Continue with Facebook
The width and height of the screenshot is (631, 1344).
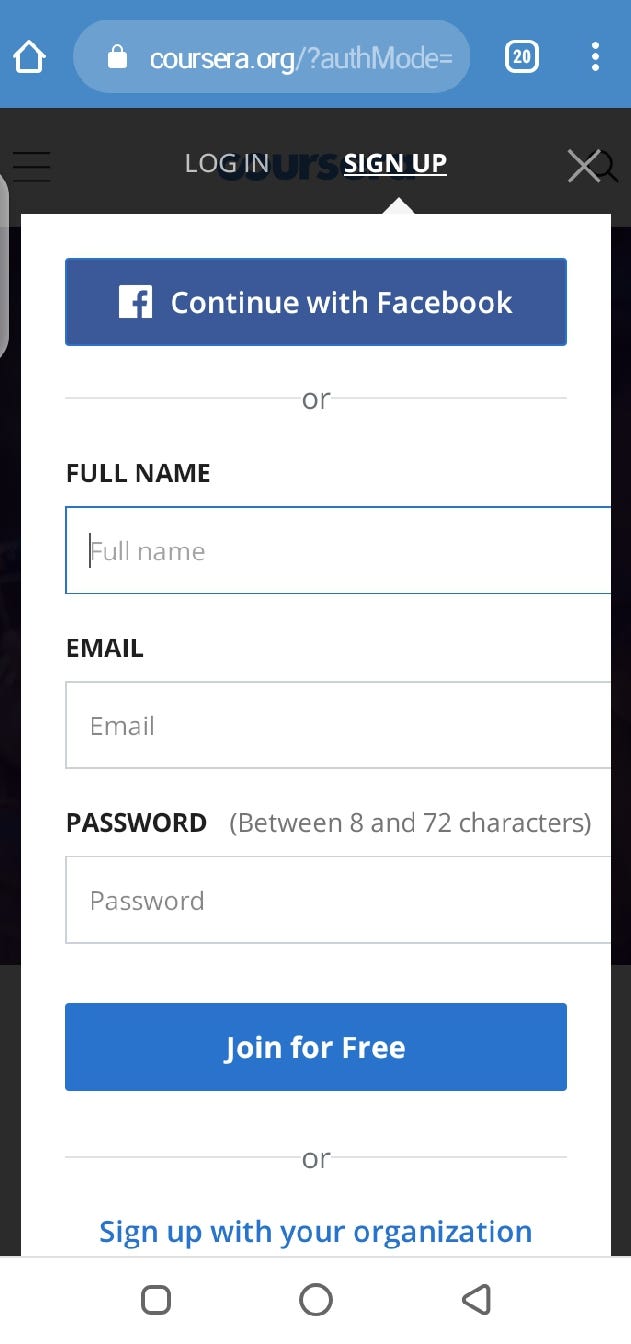pyautogui.click(x=316, y=302)
